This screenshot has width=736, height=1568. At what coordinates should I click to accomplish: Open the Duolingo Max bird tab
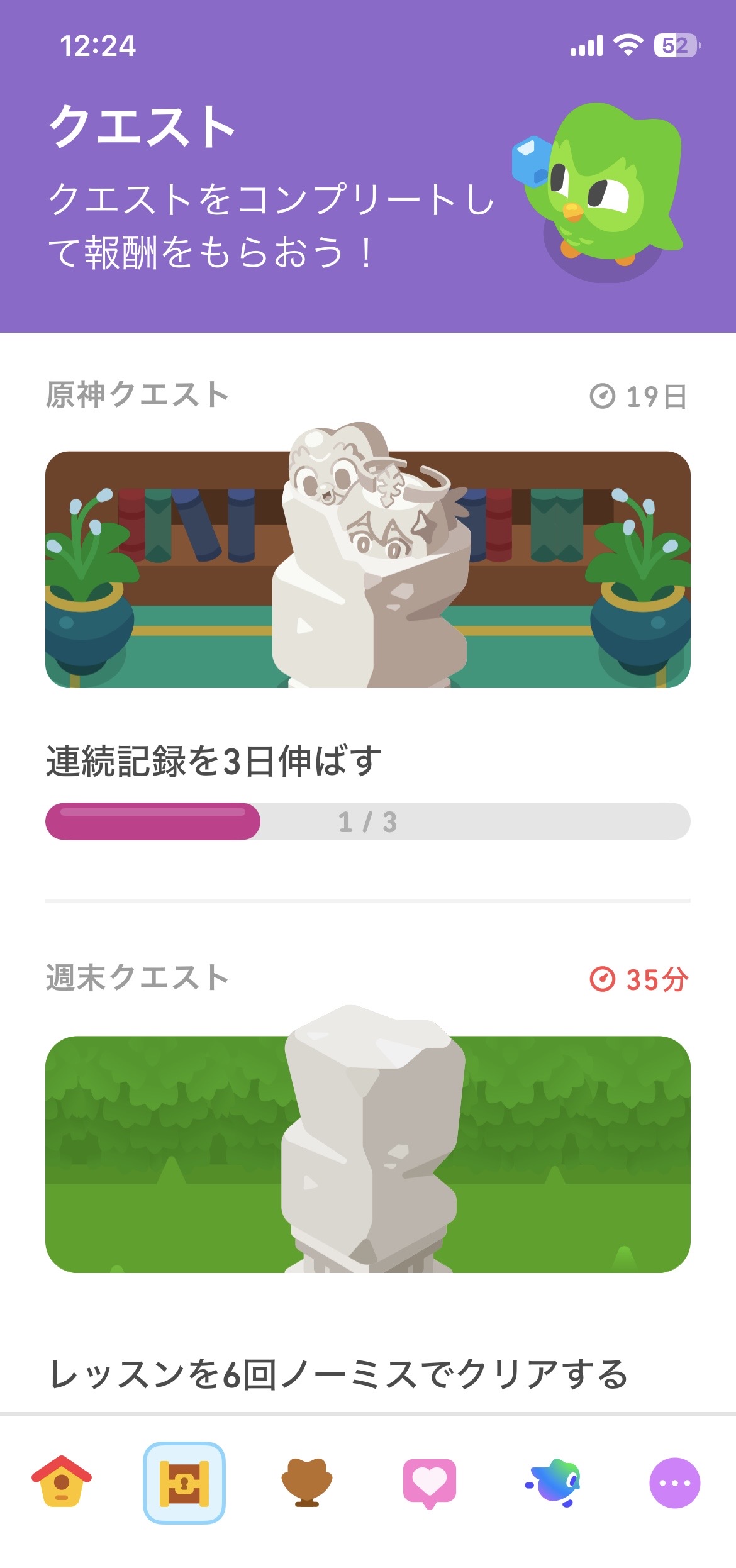click(x=553, y=1482)
